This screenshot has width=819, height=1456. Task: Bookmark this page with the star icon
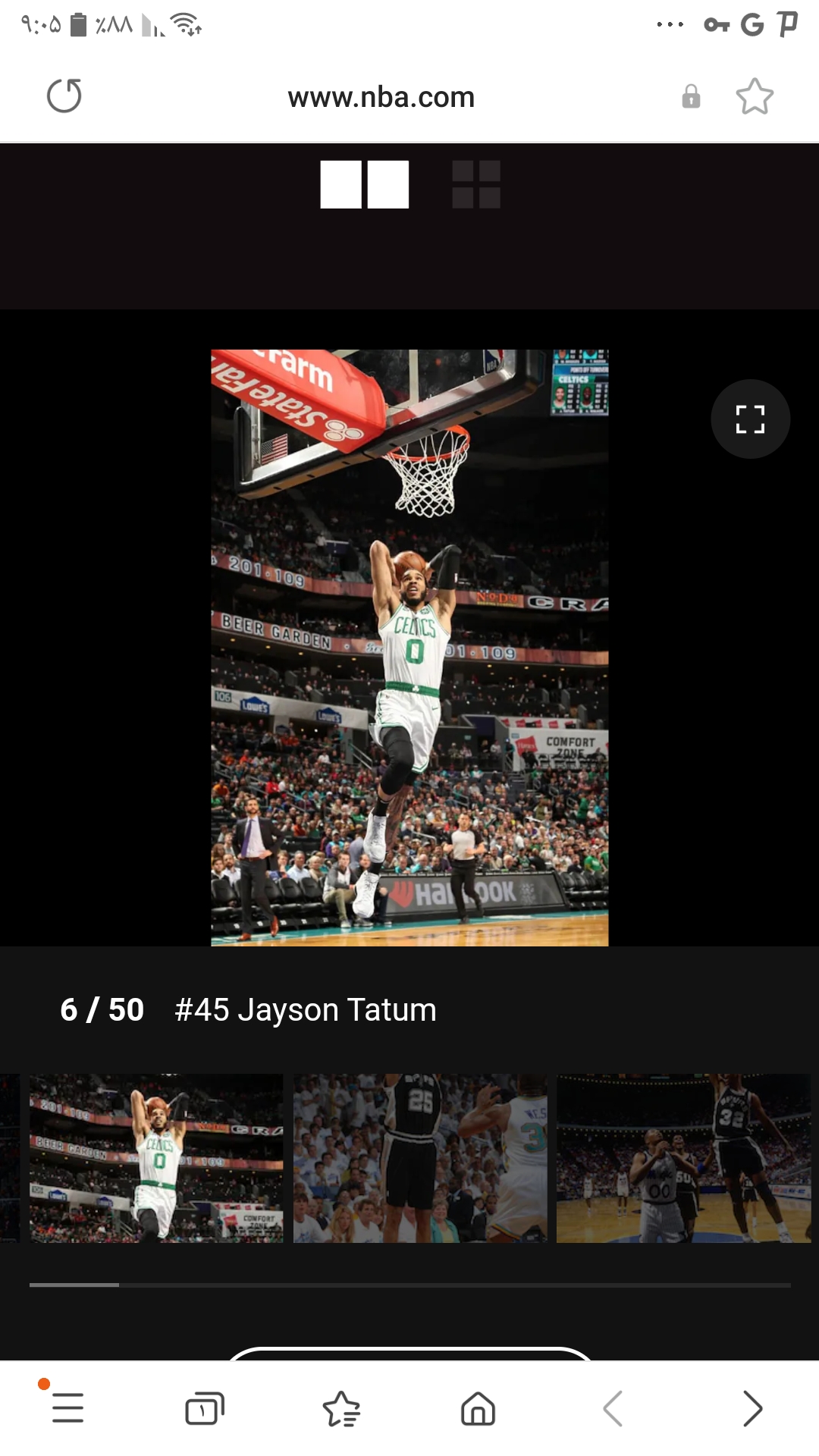755,96
